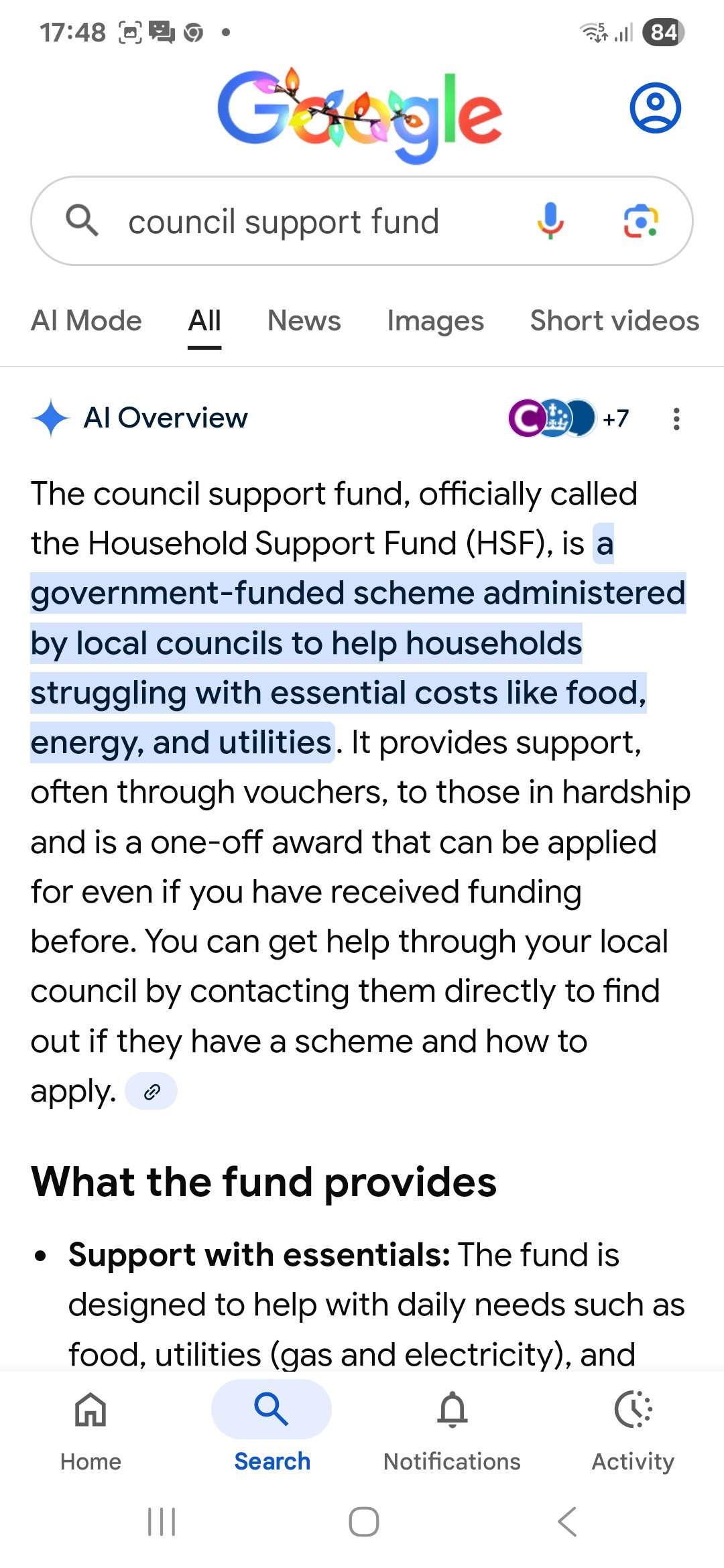
Task: Open Google Lens camera search
Action: pyautogui.click(x=641, y=221)
